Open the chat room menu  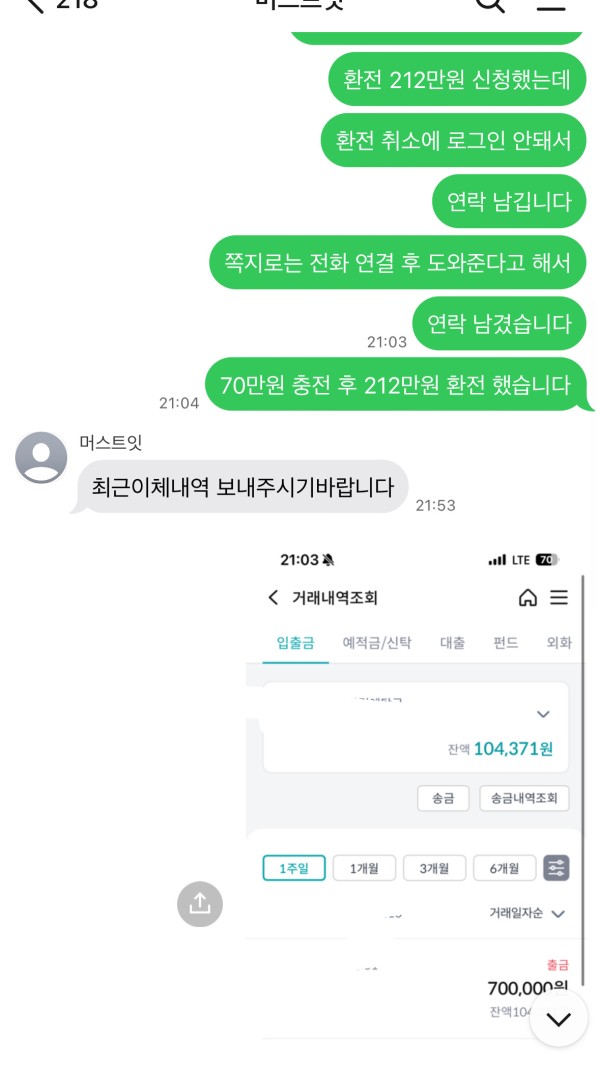552,4
